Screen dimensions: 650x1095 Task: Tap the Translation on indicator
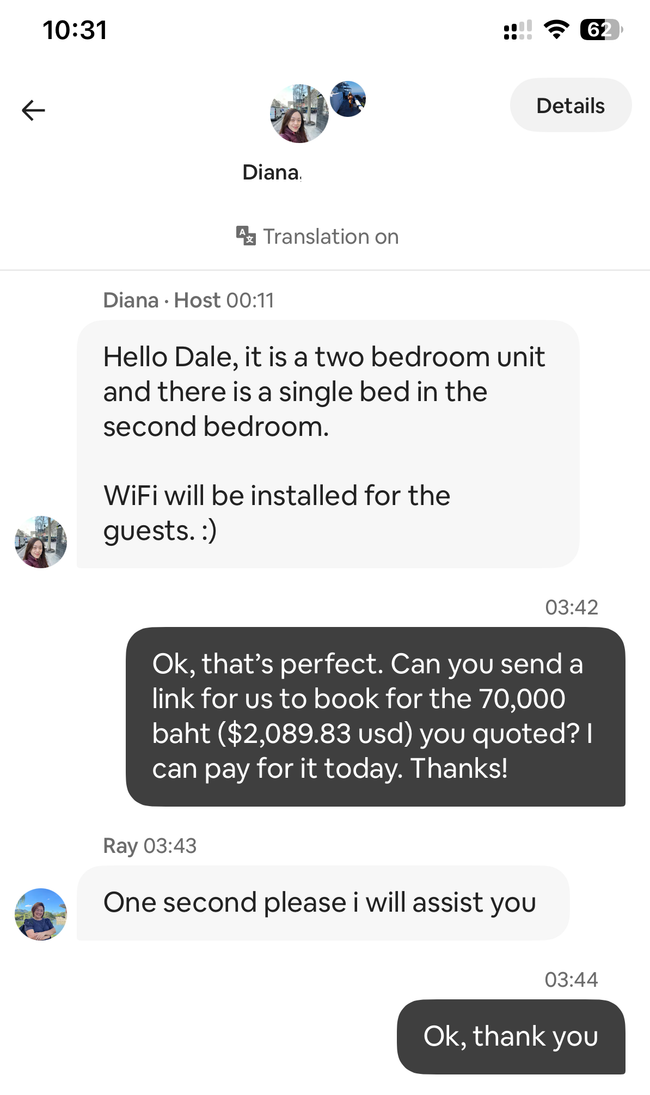click(317, 237)
